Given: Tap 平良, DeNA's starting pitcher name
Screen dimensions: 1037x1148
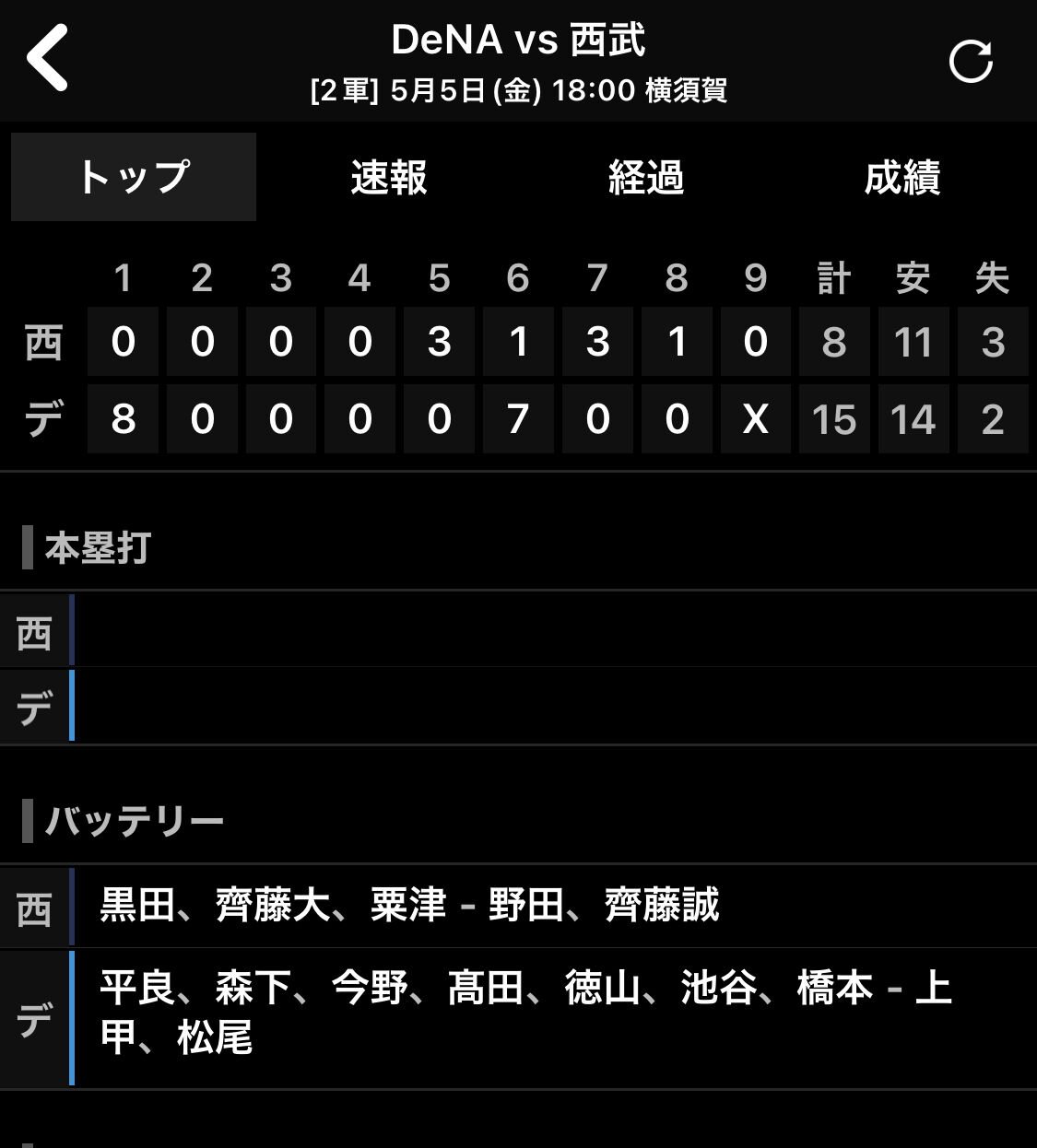Looking at the screenshot, I should 135,989.
